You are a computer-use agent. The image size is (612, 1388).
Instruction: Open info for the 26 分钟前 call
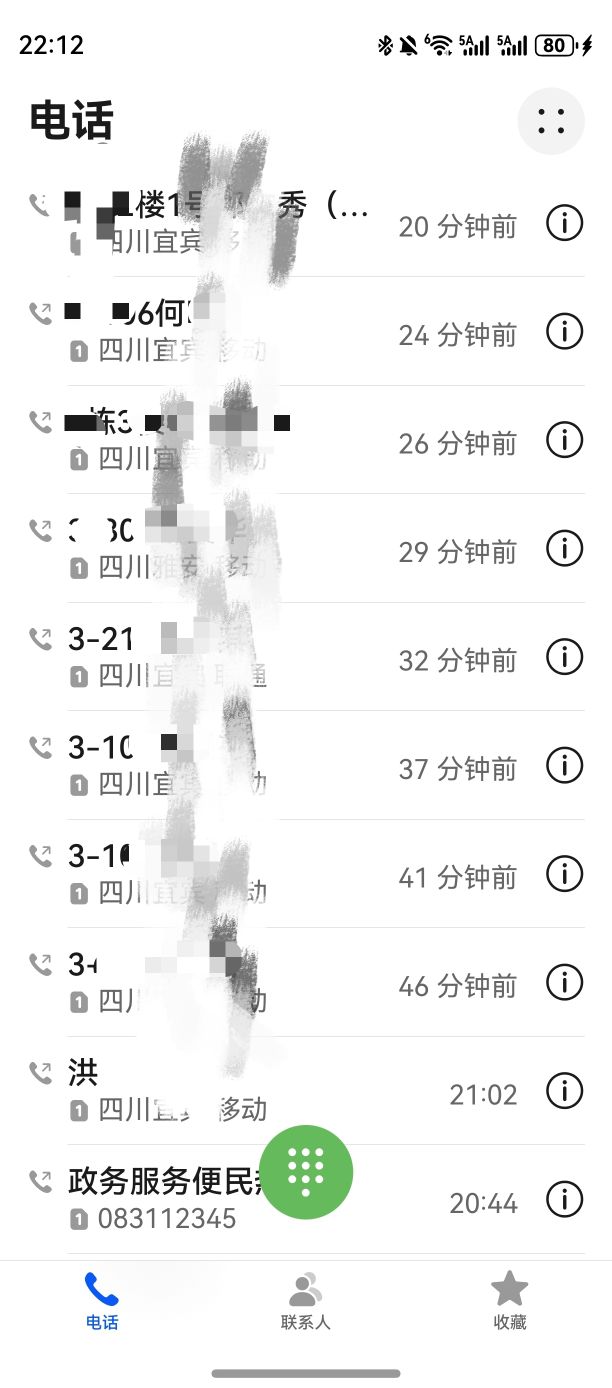(x=564, y=439)
